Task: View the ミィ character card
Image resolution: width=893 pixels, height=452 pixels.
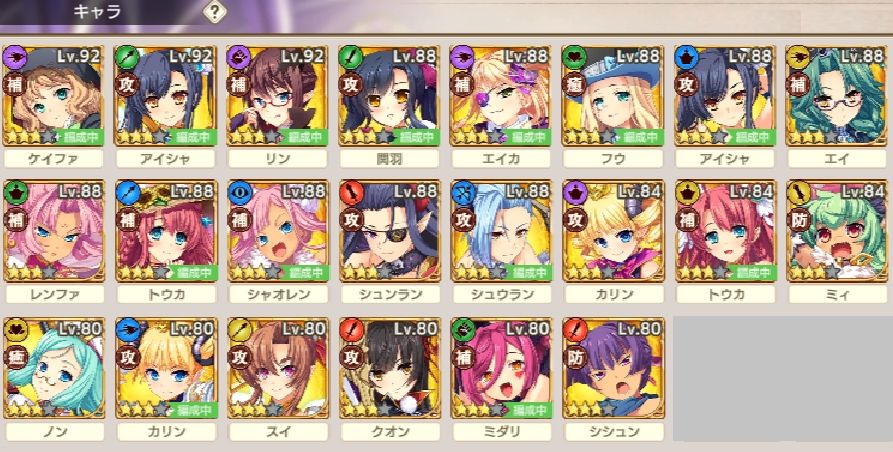Action: [x=837, y=233]
